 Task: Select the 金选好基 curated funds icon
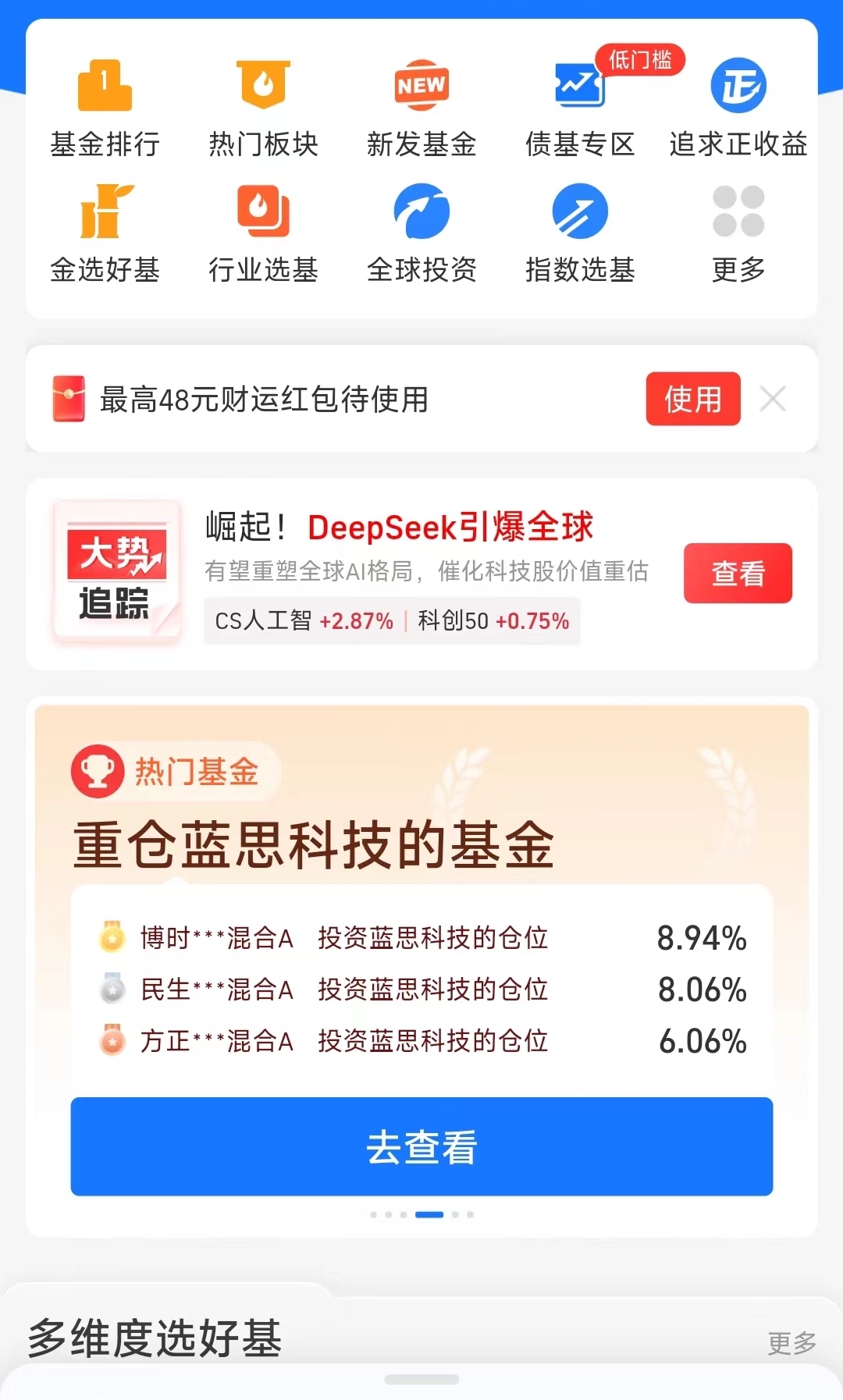106,230
